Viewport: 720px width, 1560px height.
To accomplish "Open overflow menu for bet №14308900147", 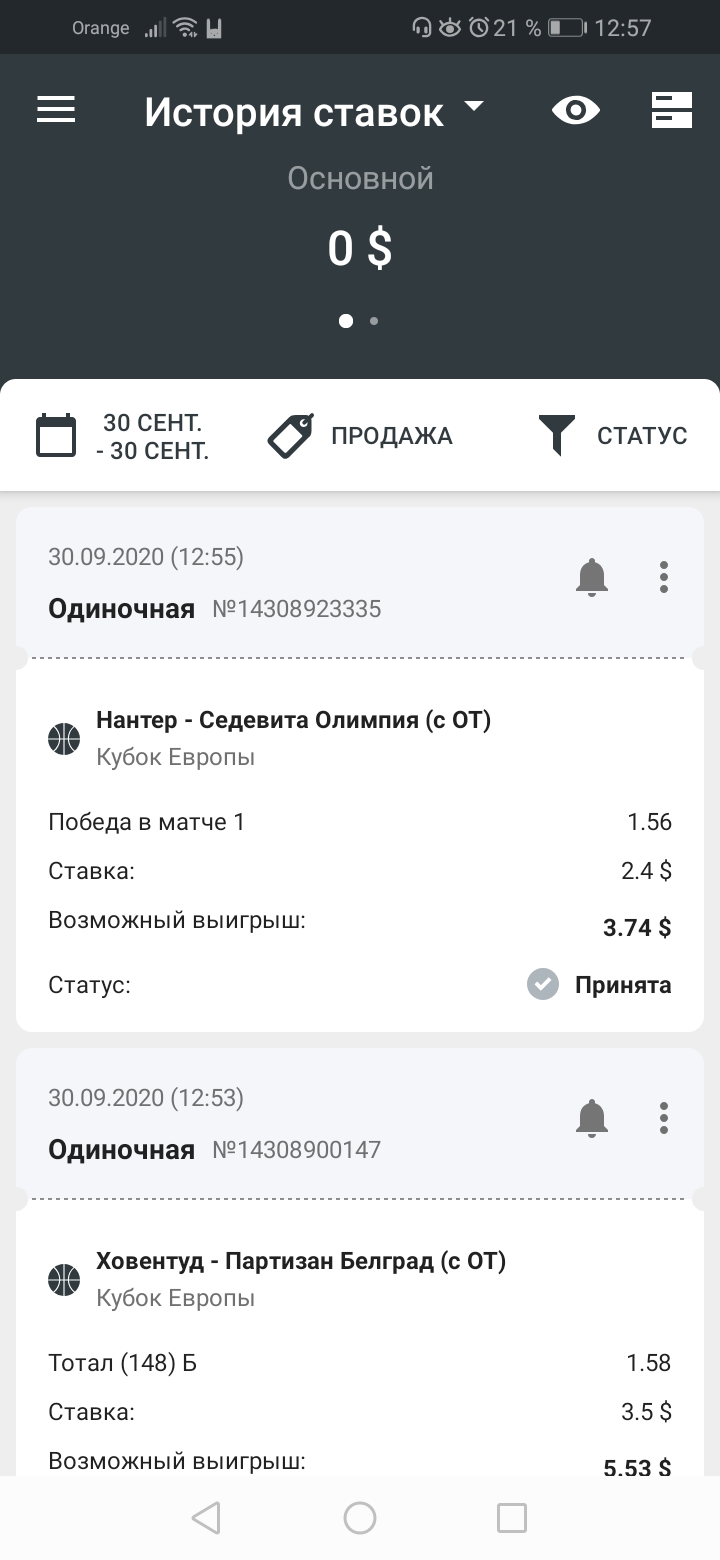I will click(x=664, y=1118).
